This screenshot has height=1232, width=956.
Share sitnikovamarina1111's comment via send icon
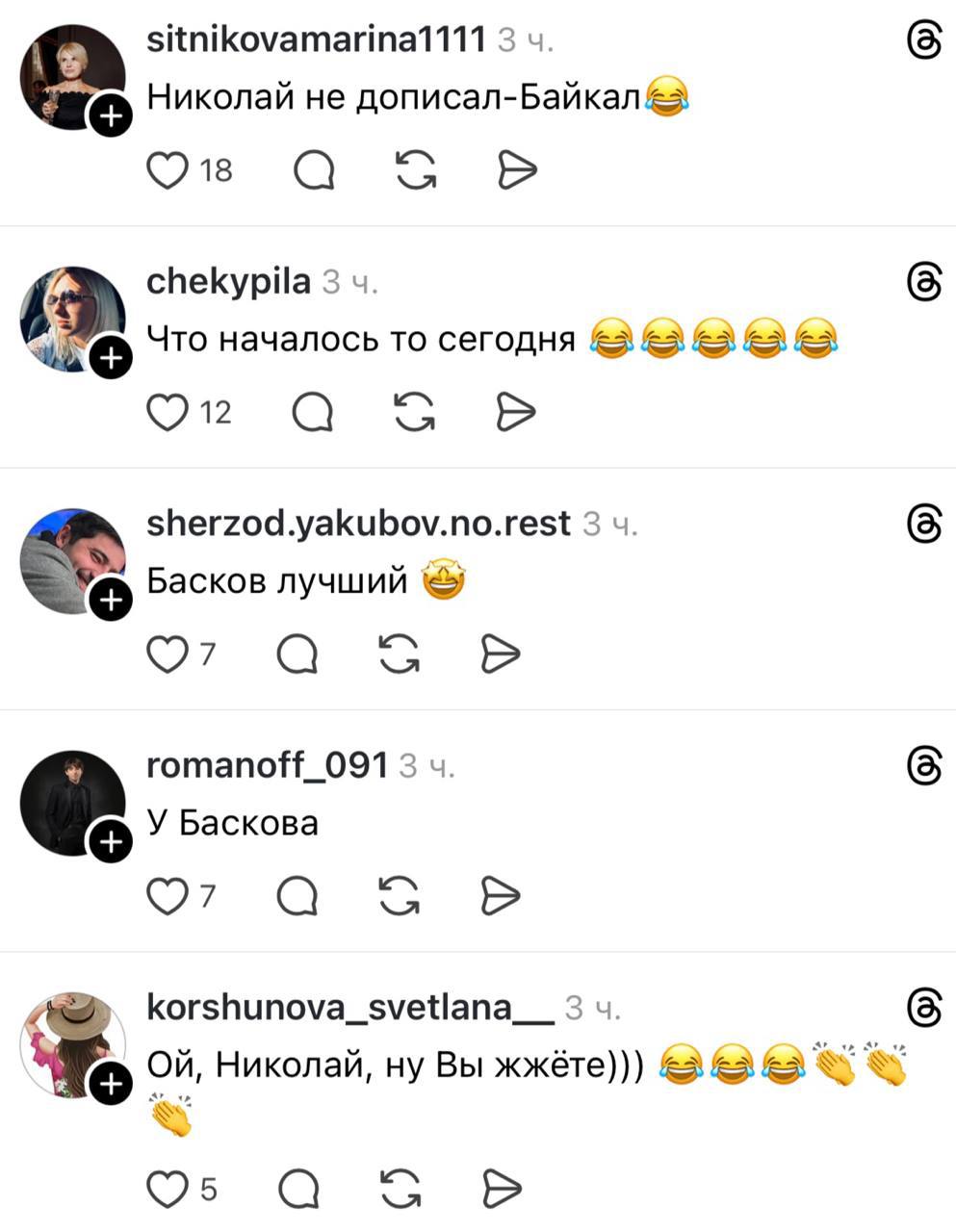click(x=517, y=171)
